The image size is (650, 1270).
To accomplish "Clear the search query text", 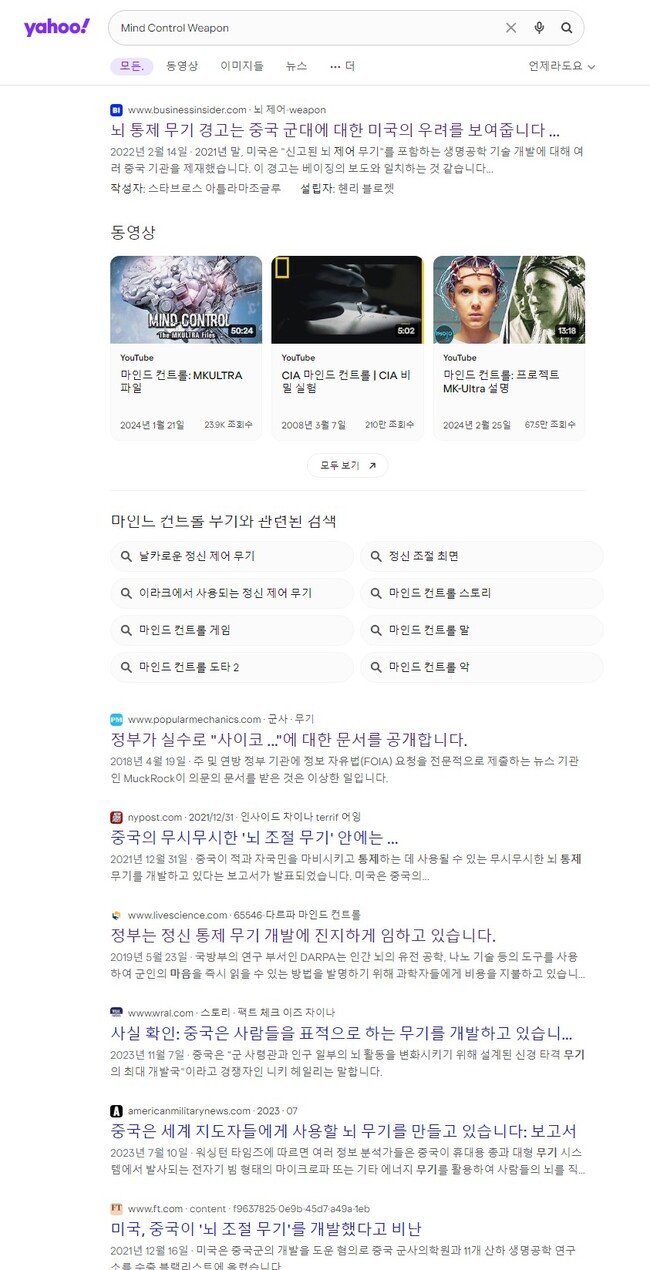I will (511, 28).
